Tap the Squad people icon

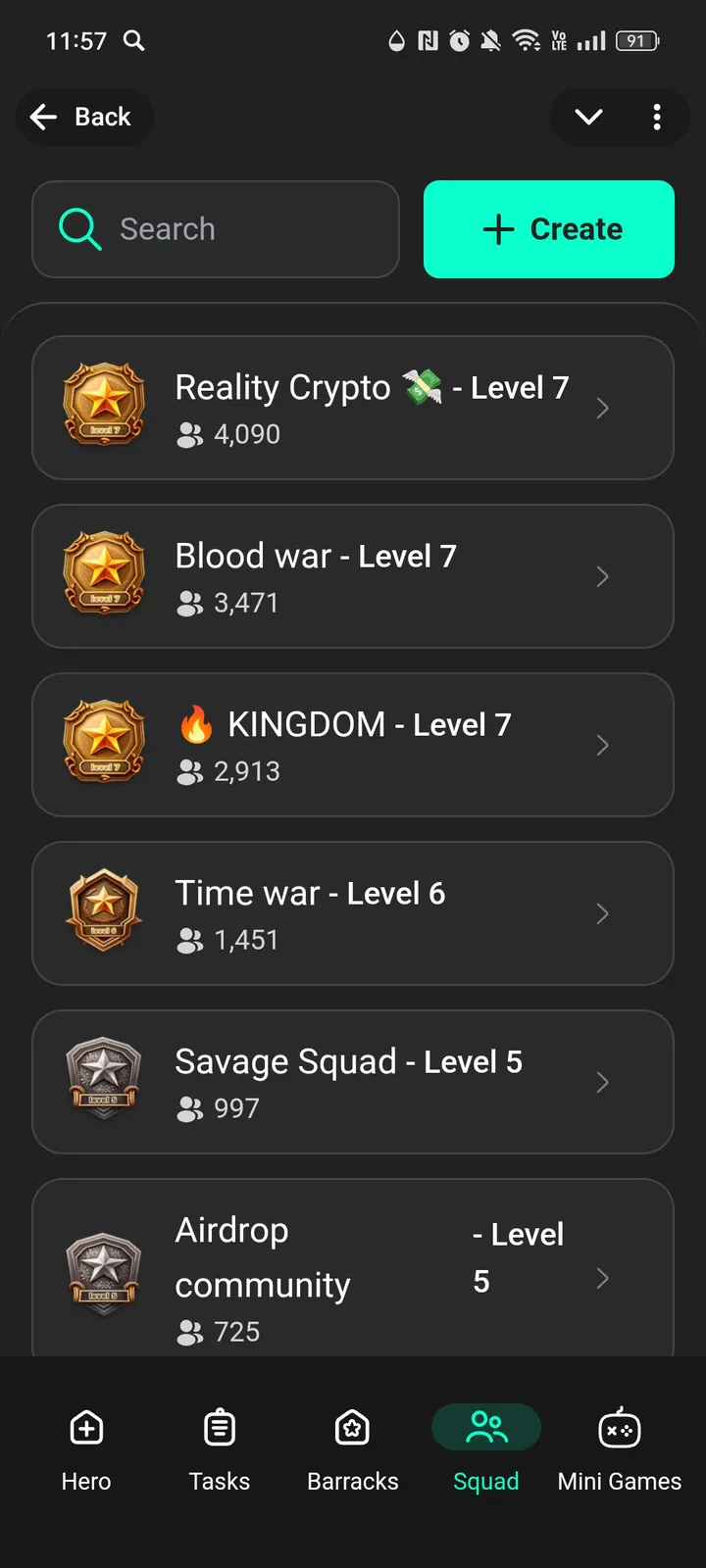486,1428
